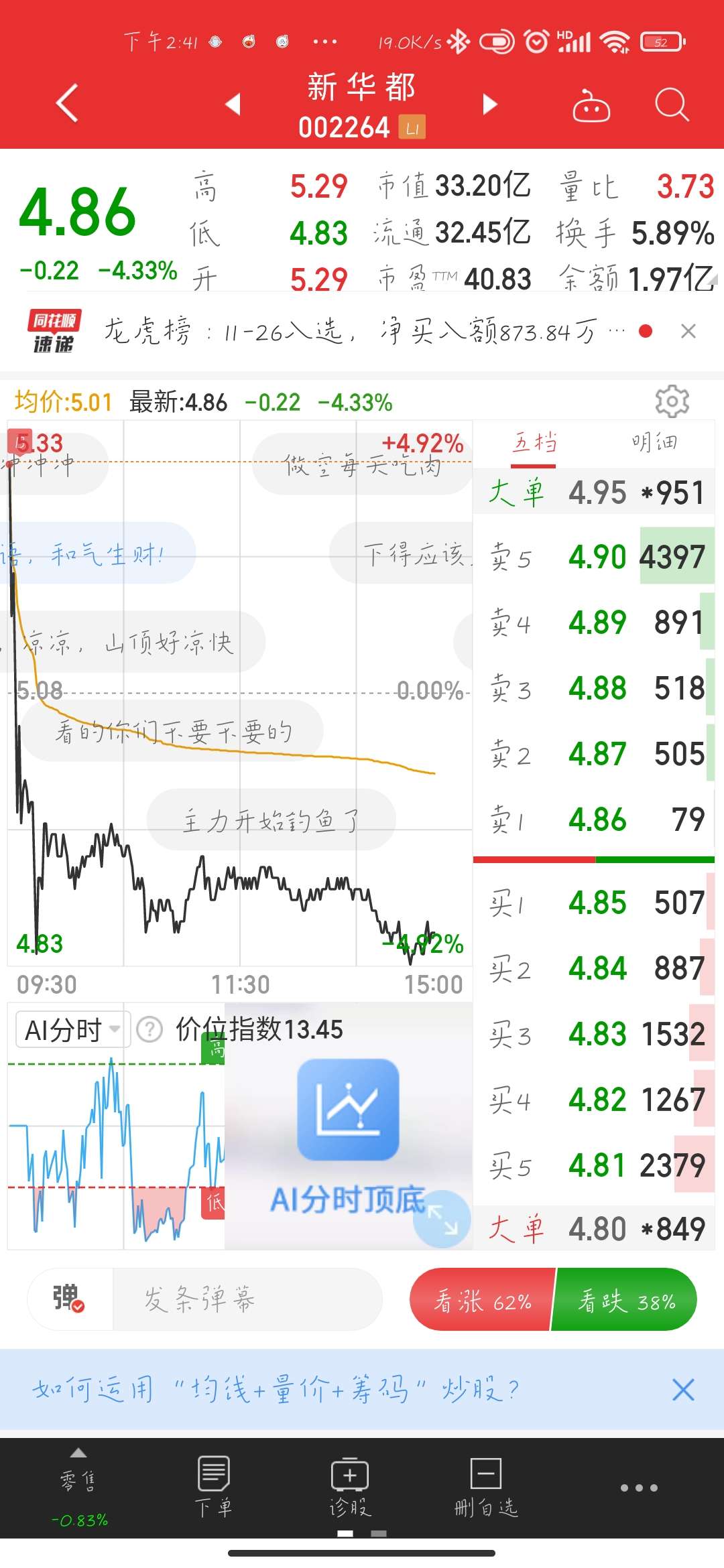Switch to the 五档 tab
This screenshot has width=724, height=1568.
click(x=534, y=443)
